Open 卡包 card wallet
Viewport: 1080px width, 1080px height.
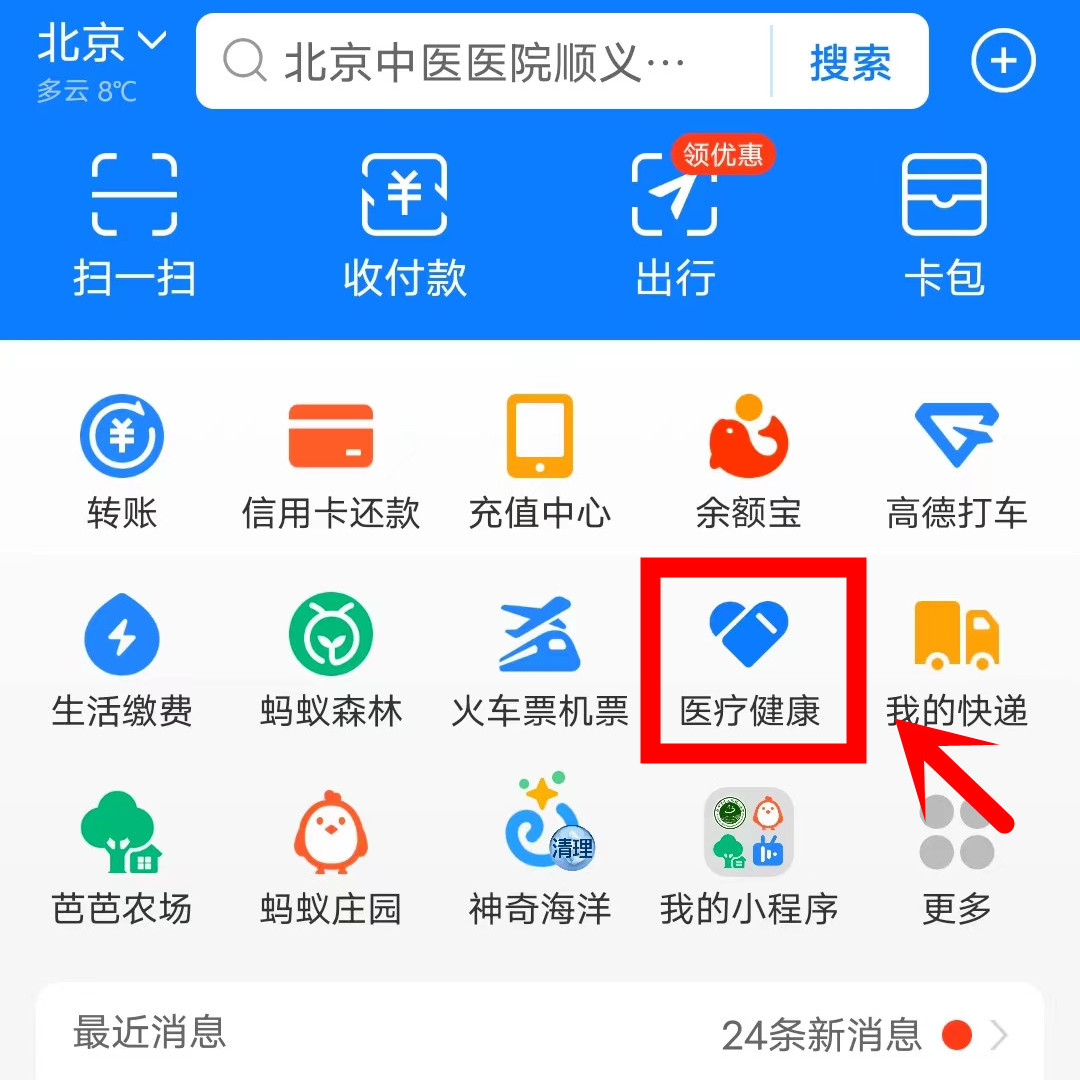tap(945, 225)
